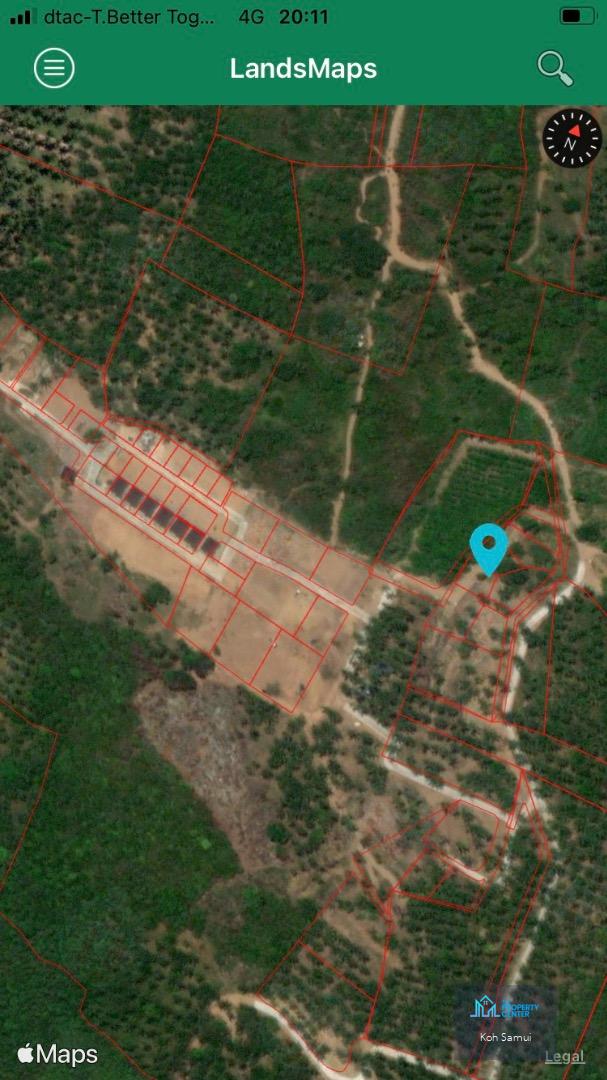Tap the compass to reset north

point(572,138)
